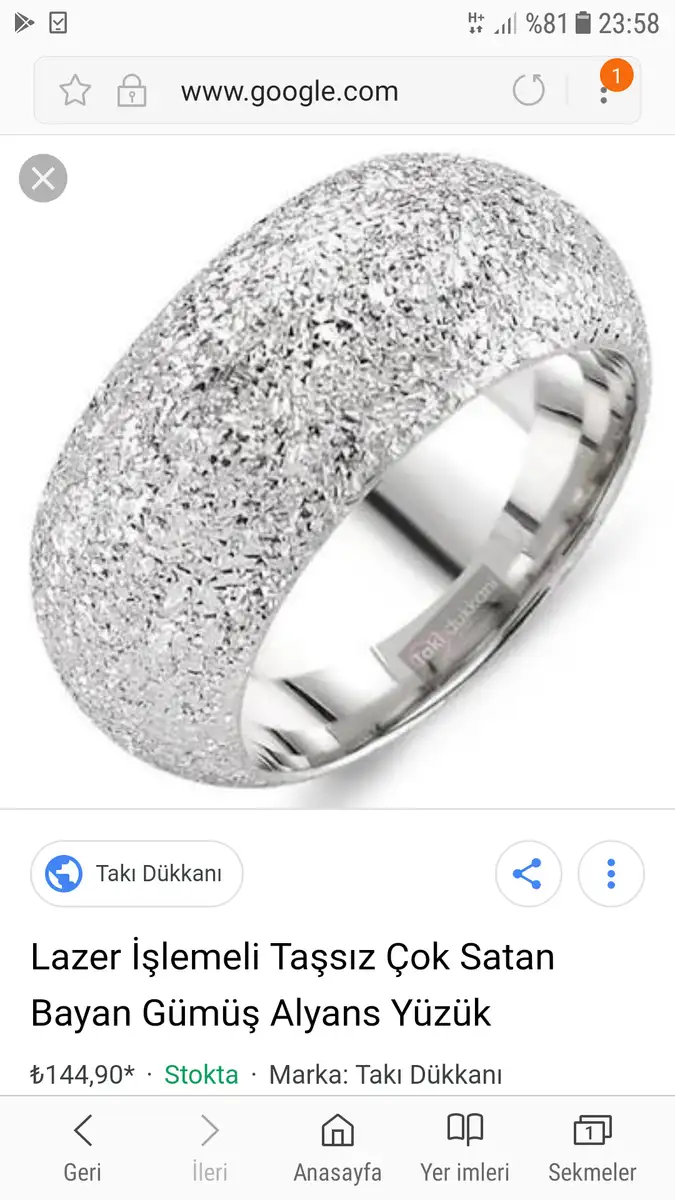Go to the Anasayfa home page
This screenshot has height=1200, width=675.
tap(337, 1147)
